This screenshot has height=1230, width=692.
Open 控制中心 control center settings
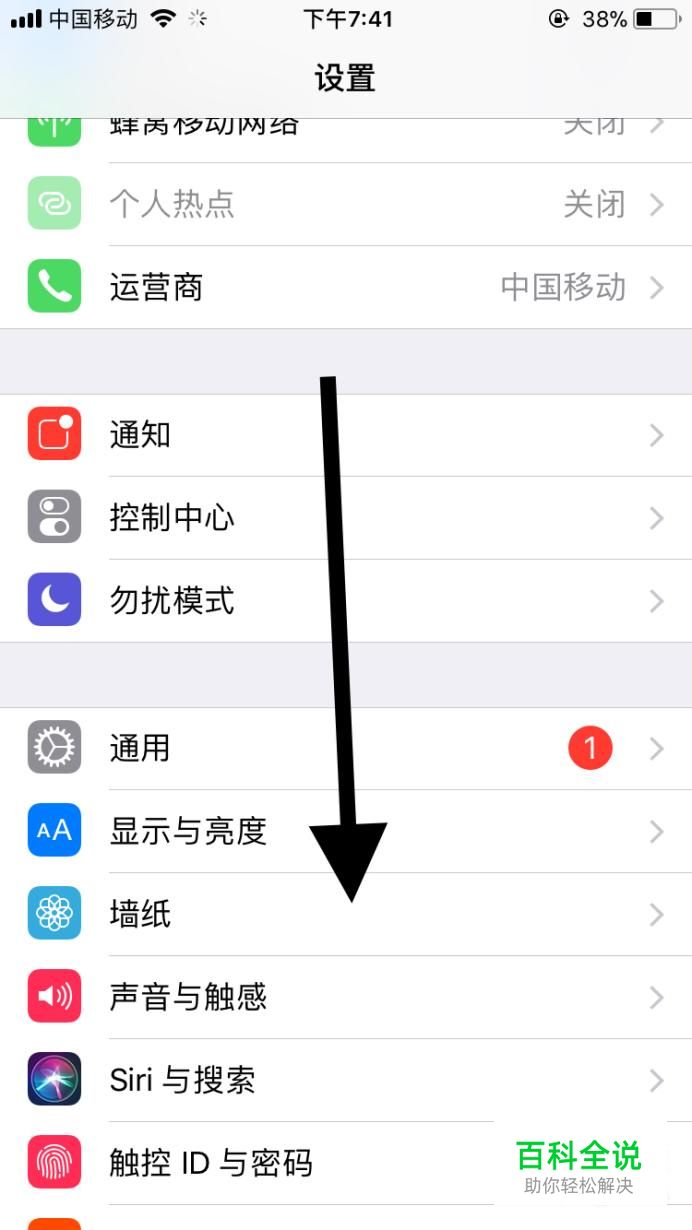click(x=346, y=518)
